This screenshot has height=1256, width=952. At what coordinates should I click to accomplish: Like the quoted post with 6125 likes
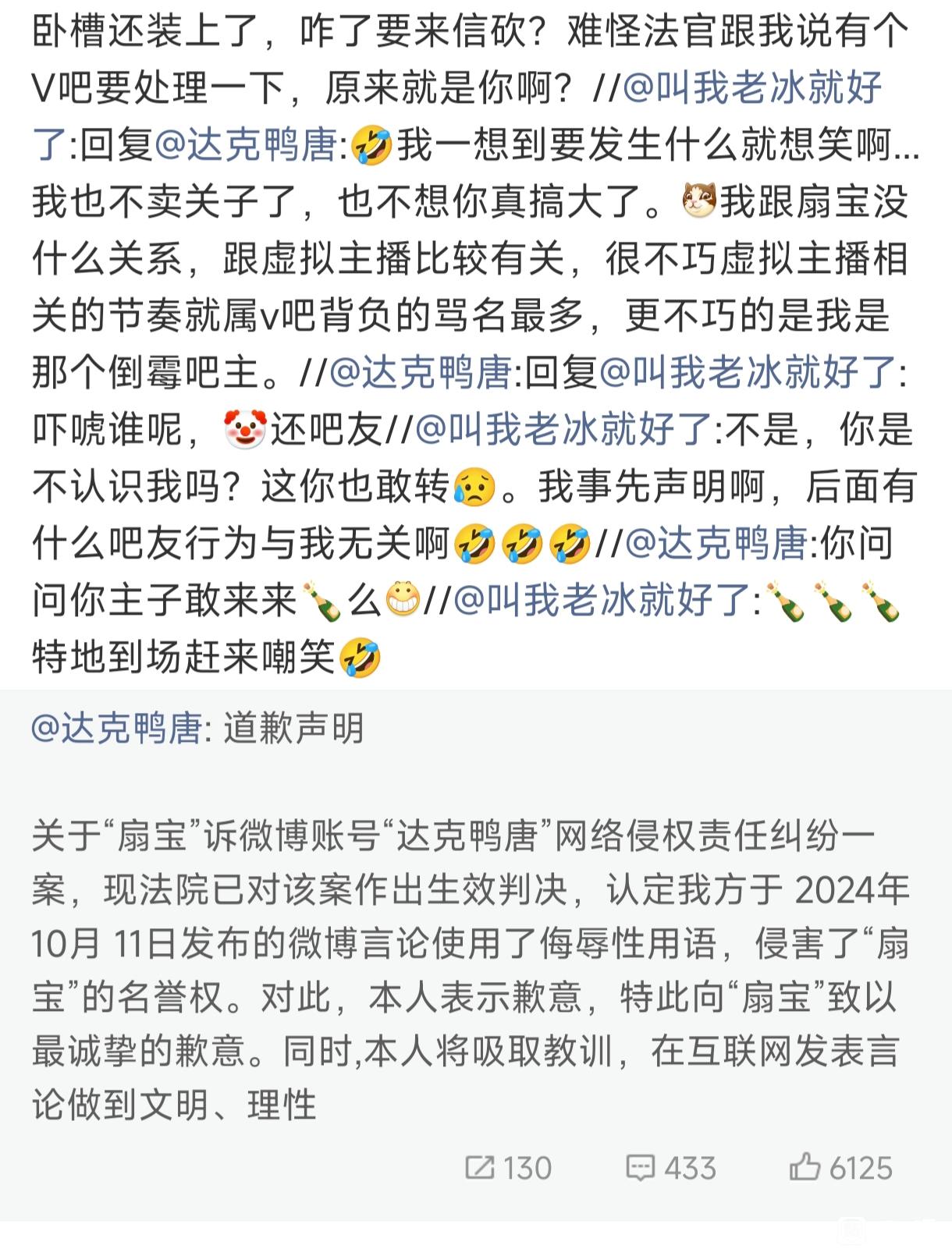pyautogui.click(x=840, y=1168)
